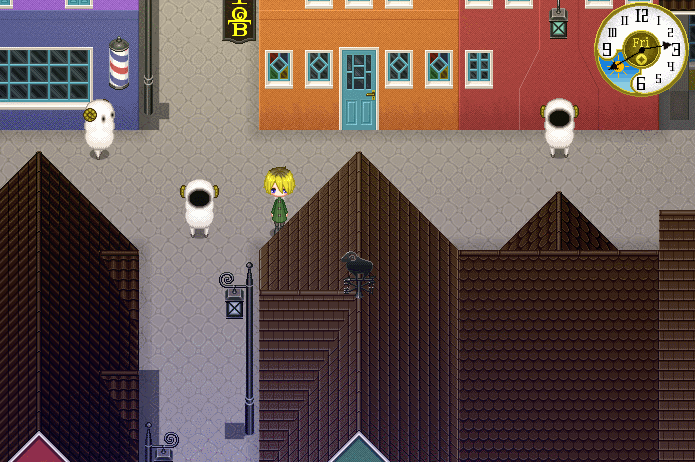The width and height of the screenshot is (695, 462).
Task: Talk to the white creature by red building
Action: (559, 126)
